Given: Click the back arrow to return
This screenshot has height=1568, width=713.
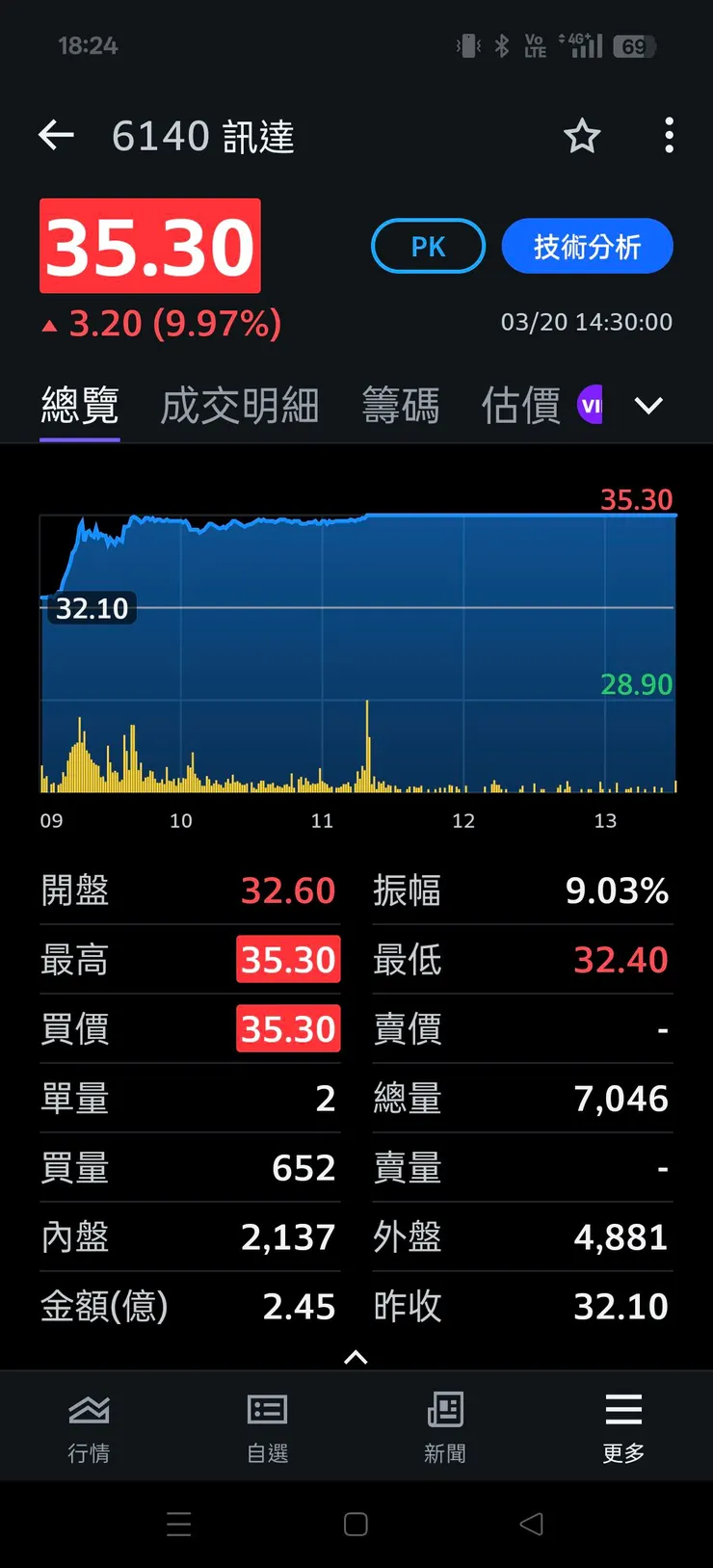Looking at the screenshot, I should [56, 135].
